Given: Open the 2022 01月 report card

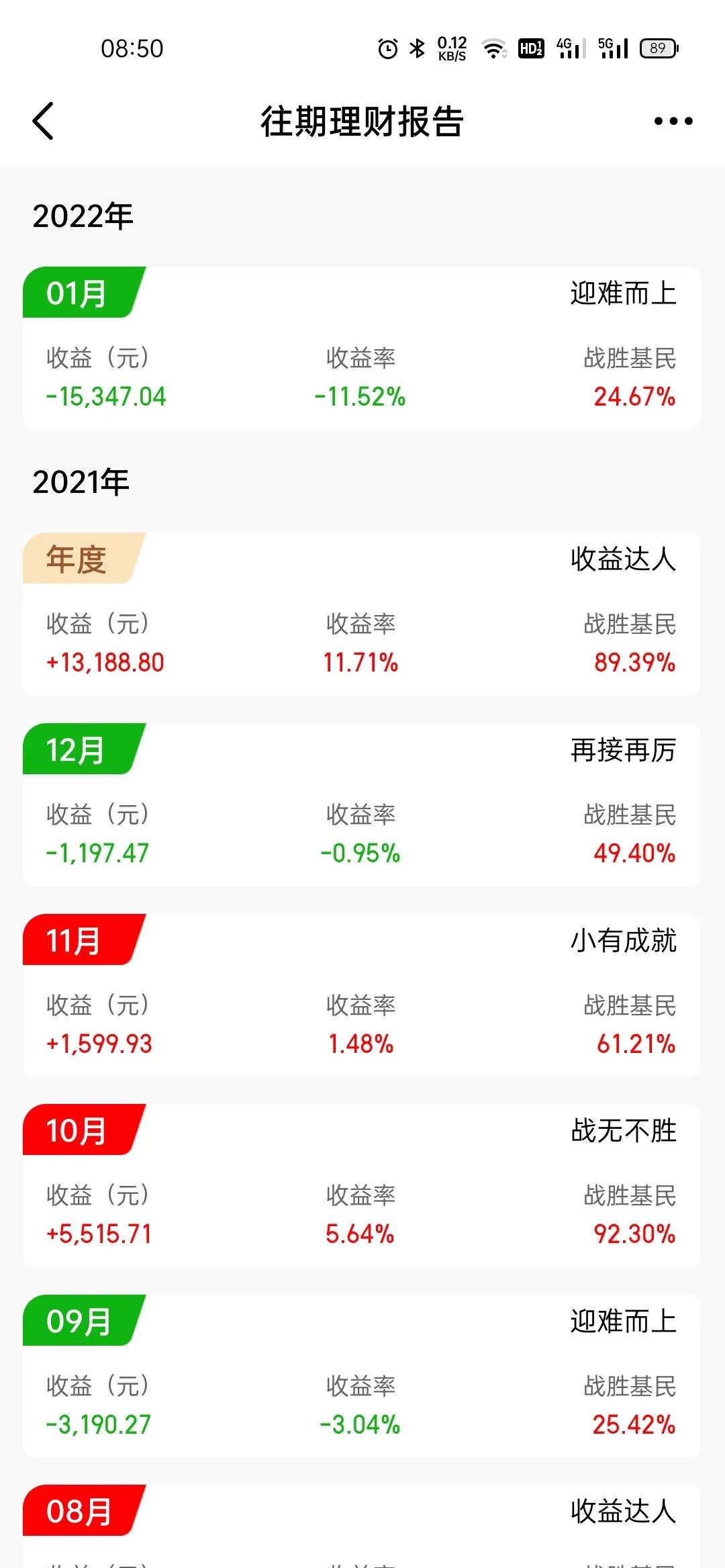Looking at the screenshot, I should click(x=362, y=348).
